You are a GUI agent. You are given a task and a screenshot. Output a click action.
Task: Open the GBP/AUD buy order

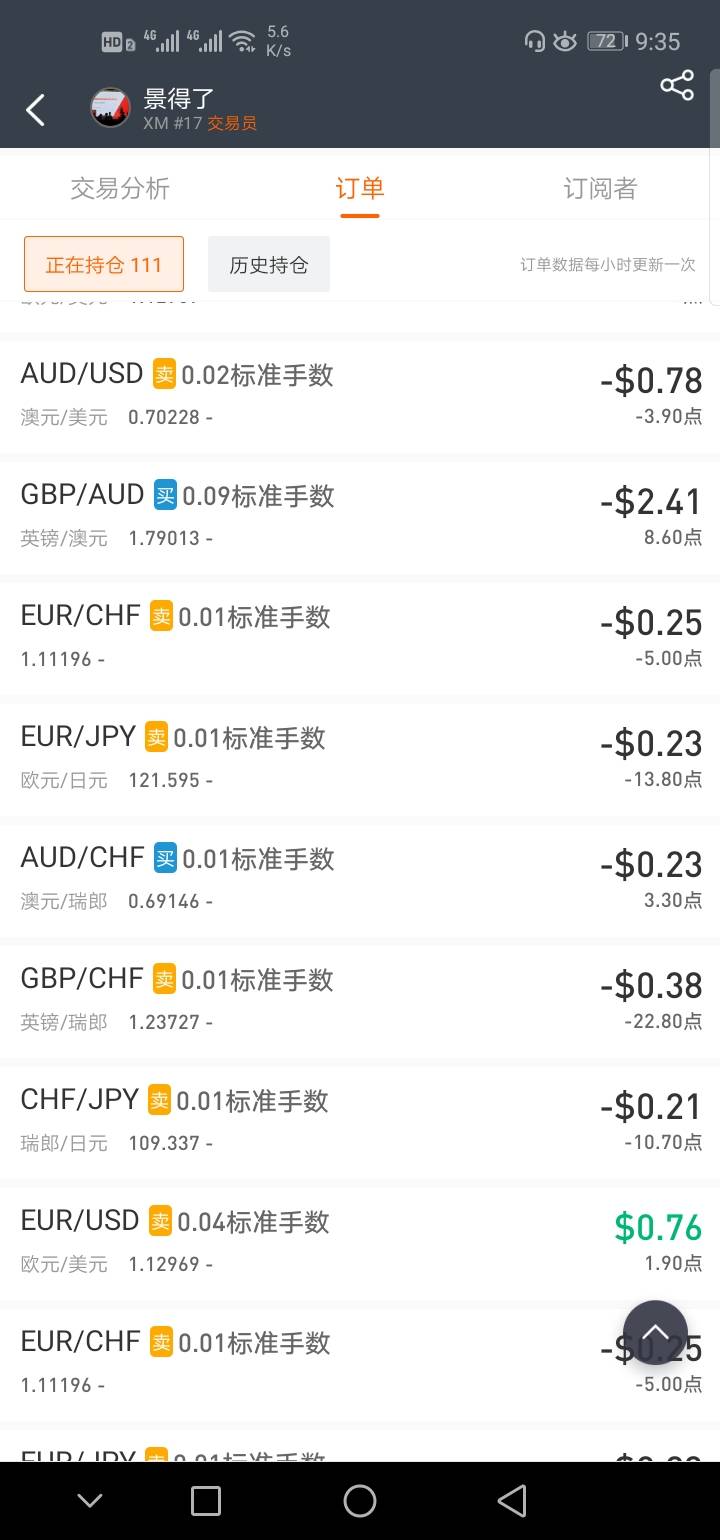click(360, 514)
